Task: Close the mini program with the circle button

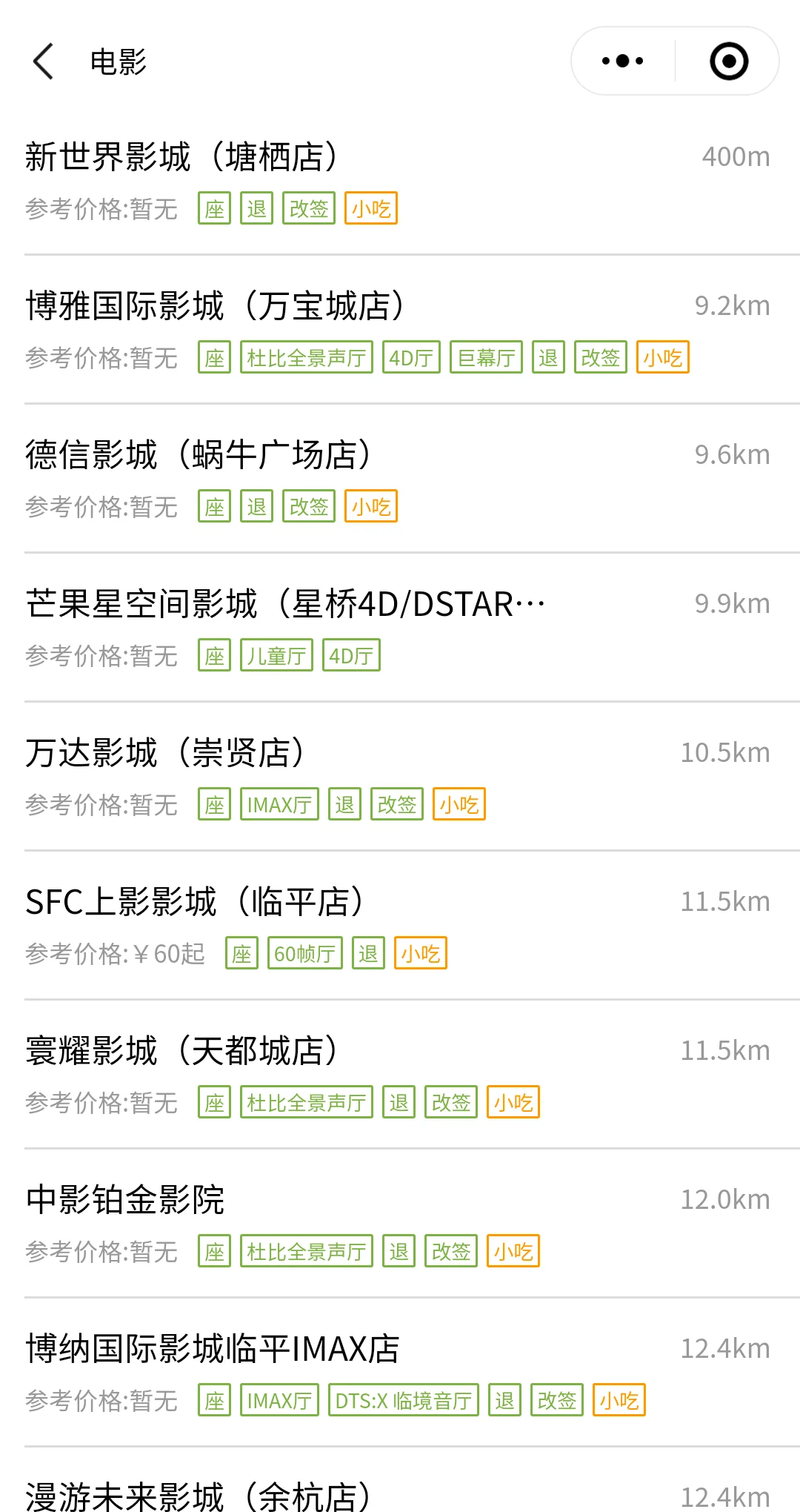Action: point(729,61)
